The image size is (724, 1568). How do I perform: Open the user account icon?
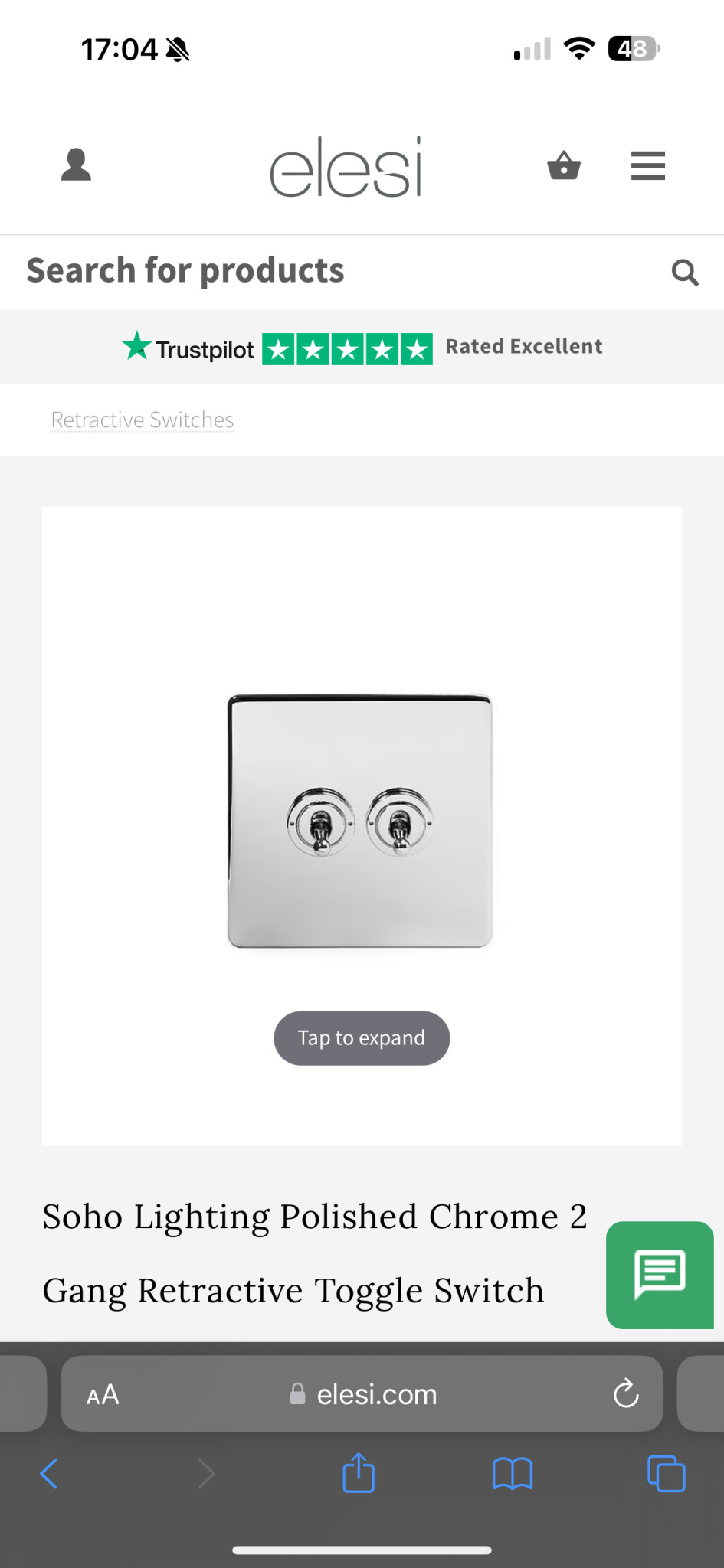click(76, 165)
